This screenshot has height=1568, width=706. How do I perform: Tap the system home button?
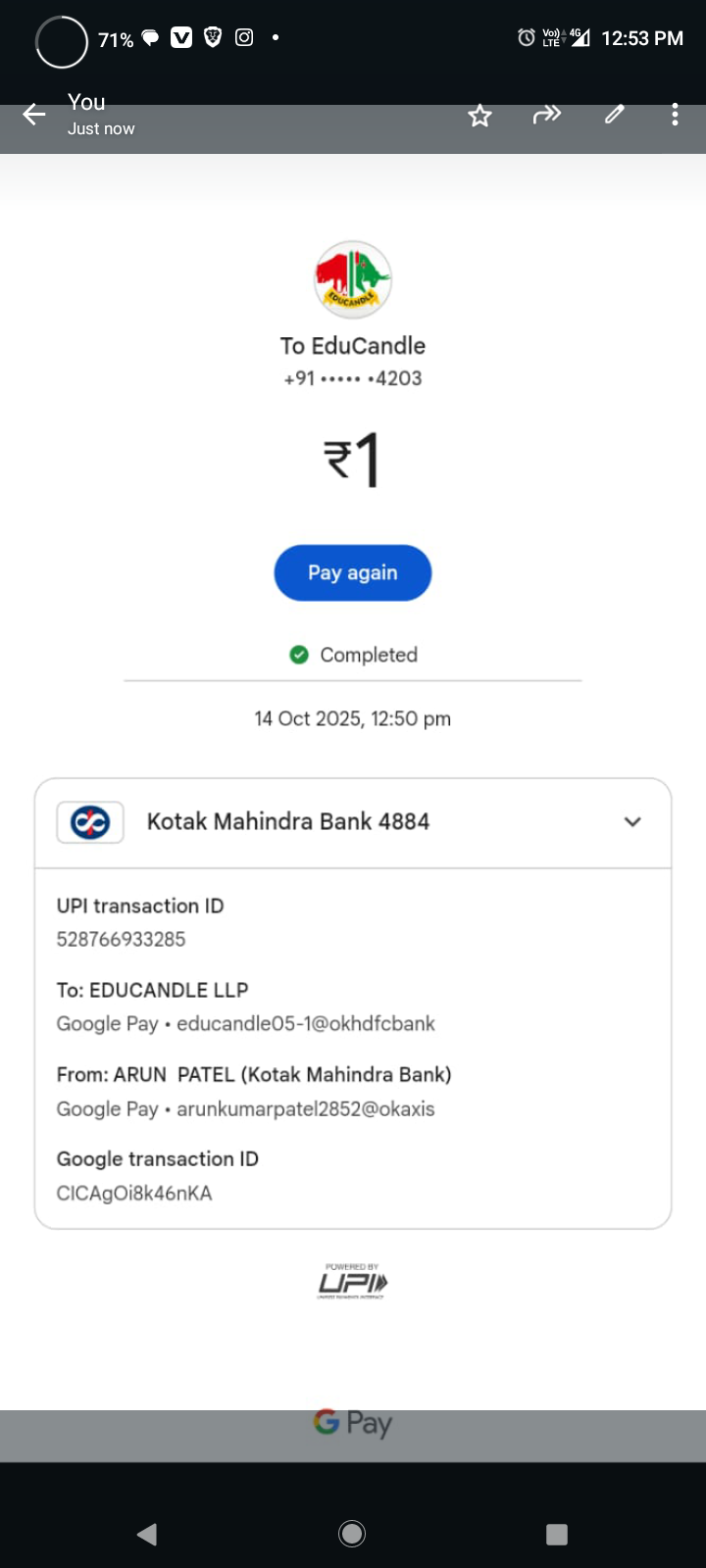pos(352,1534)
